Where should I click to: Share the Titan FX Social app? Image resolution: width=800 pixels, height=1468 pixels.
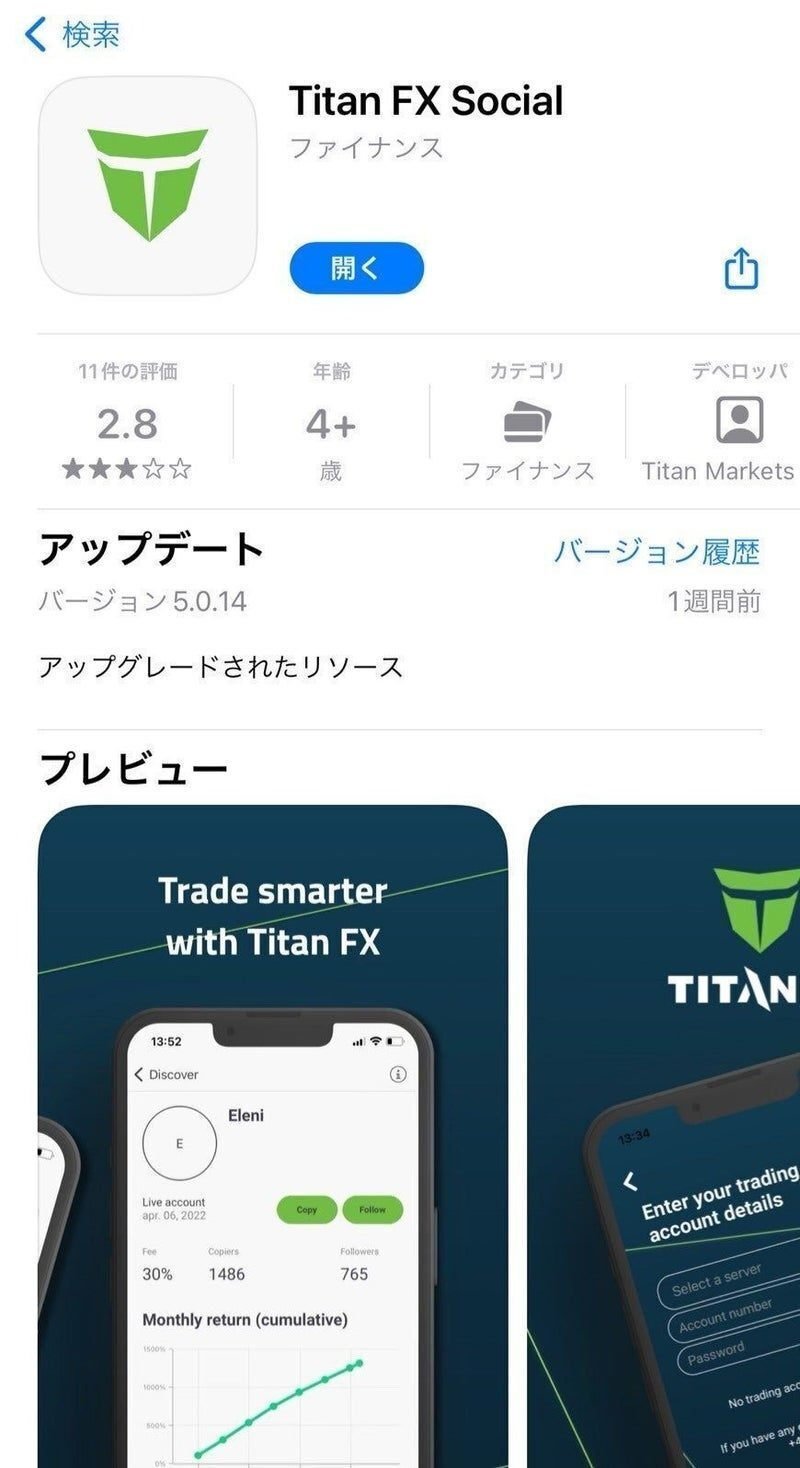point(741,268)
